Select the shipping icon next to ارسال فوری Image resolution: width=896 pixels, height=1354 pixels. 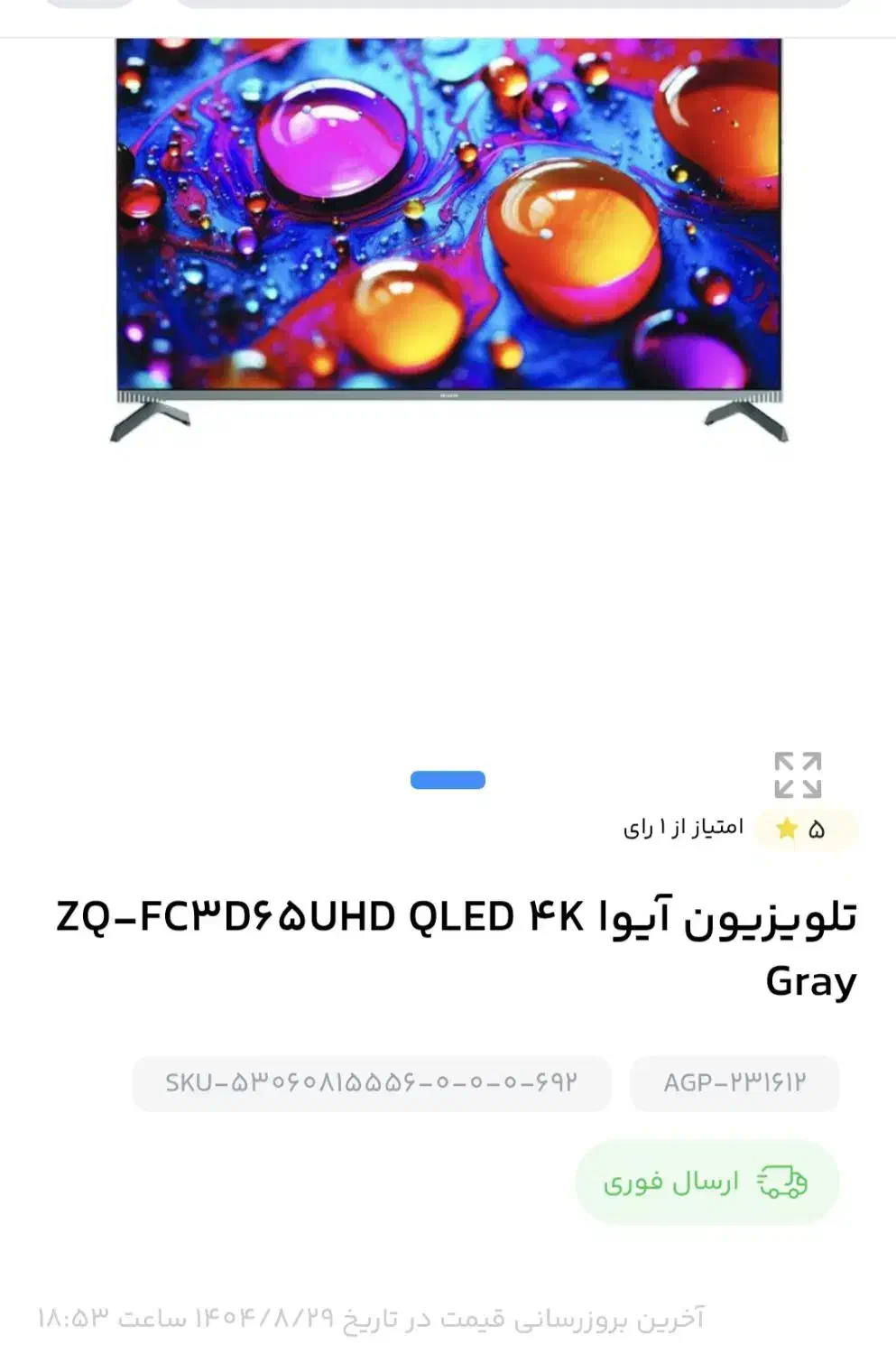pyautogui.click(x=781, y=1181)
